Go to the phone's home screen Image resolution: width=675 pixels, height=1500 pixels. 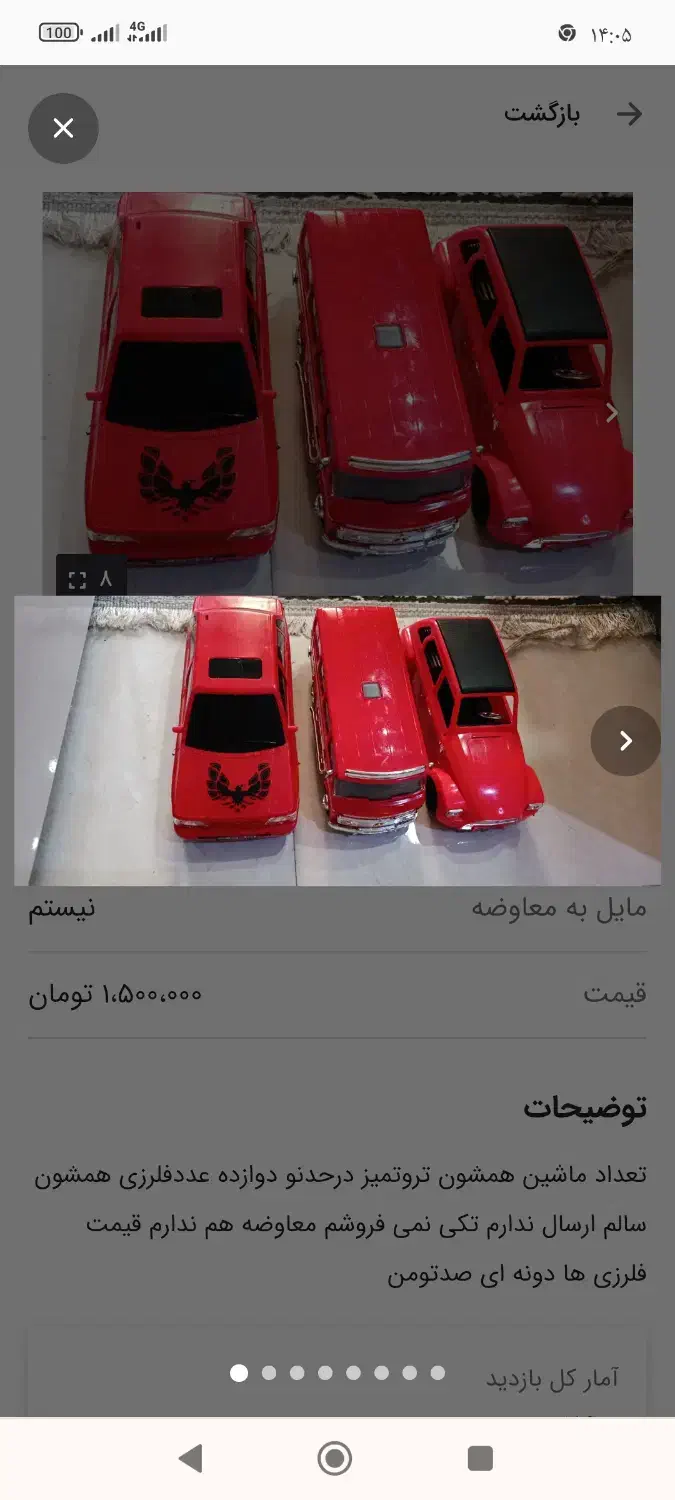335,1458
